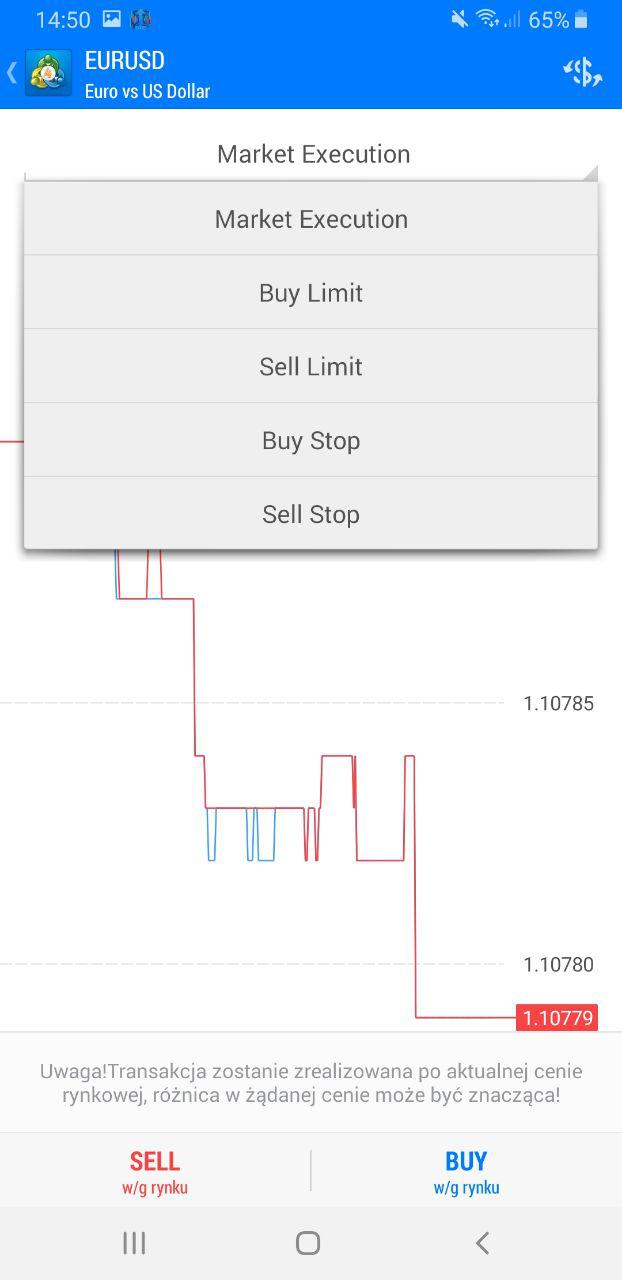Sell EURUSD at market price
622x1280 pixels.
tap(155, 1171)
